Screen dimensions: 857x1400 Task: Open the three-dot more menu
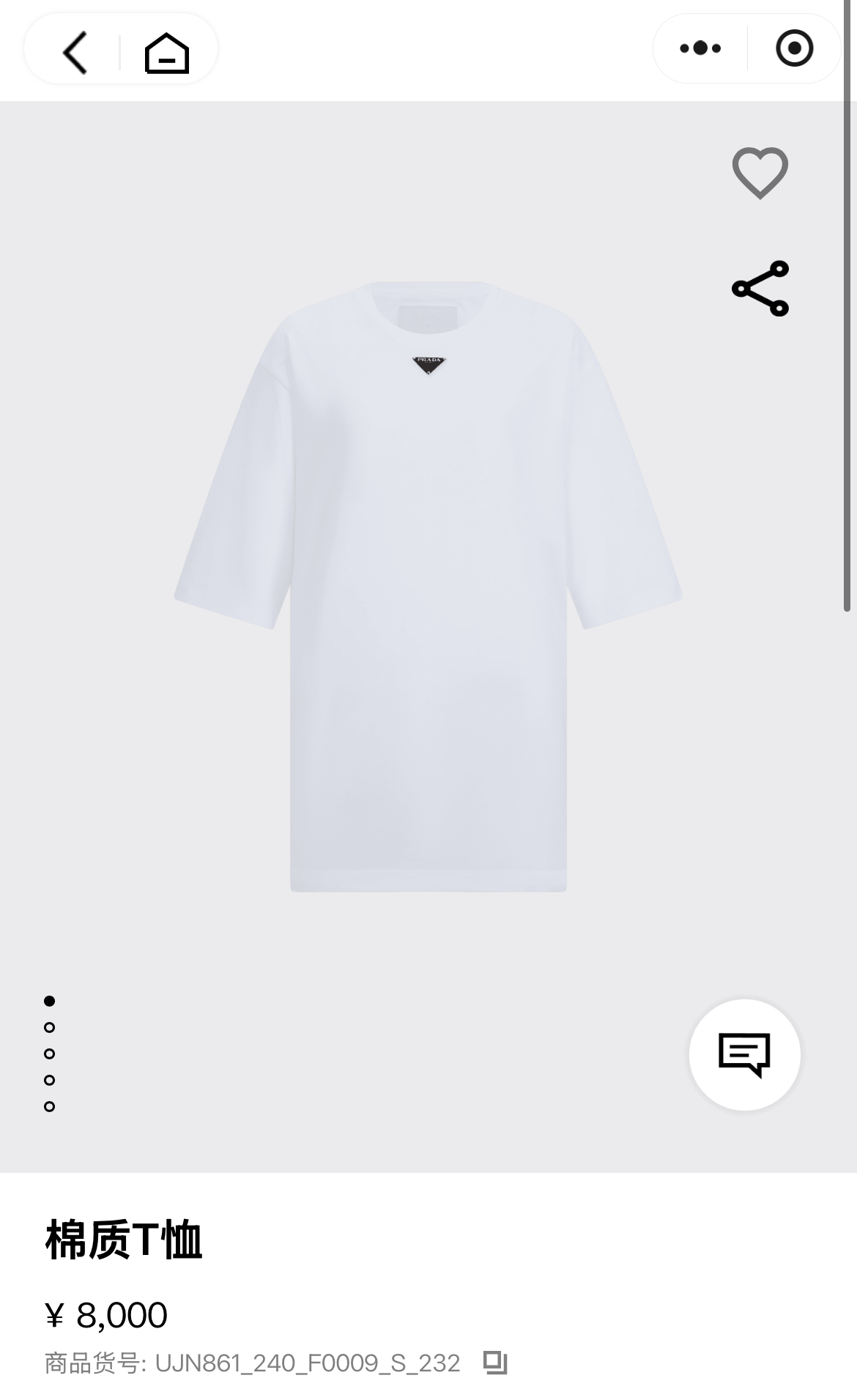[x=700, y=48]
